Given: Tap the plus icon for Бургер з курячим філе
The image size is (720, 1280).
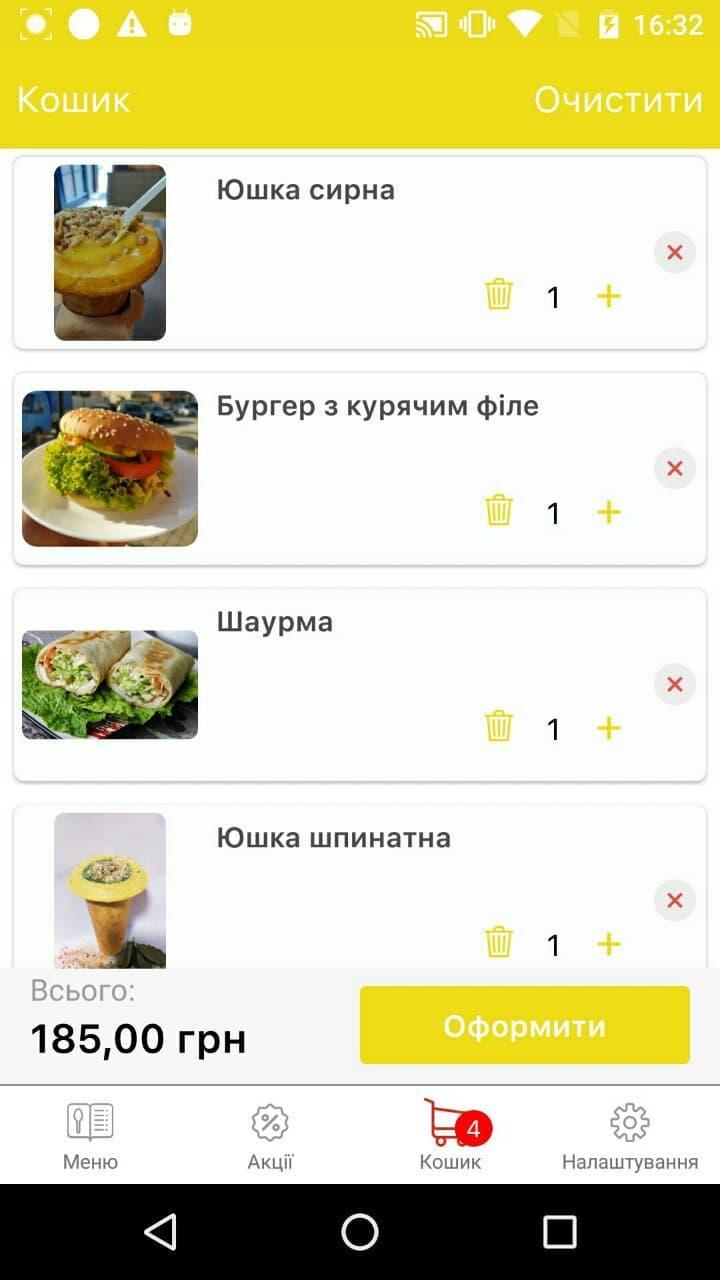Looking at the screenshot, I should [x=608, y=511].
